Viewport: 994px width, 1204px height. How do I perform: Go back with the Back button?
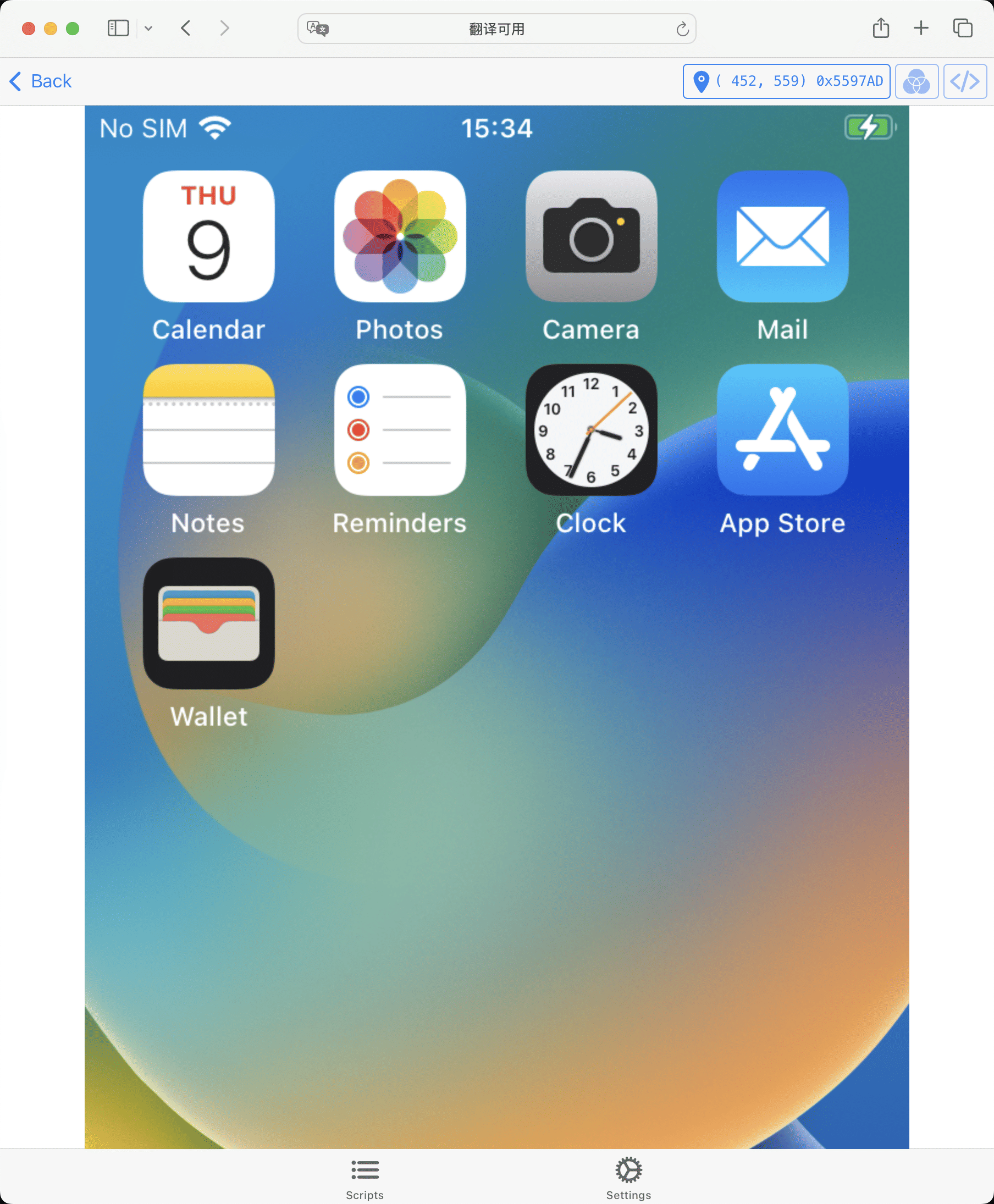pyautogui.click(x=41, y=81)
